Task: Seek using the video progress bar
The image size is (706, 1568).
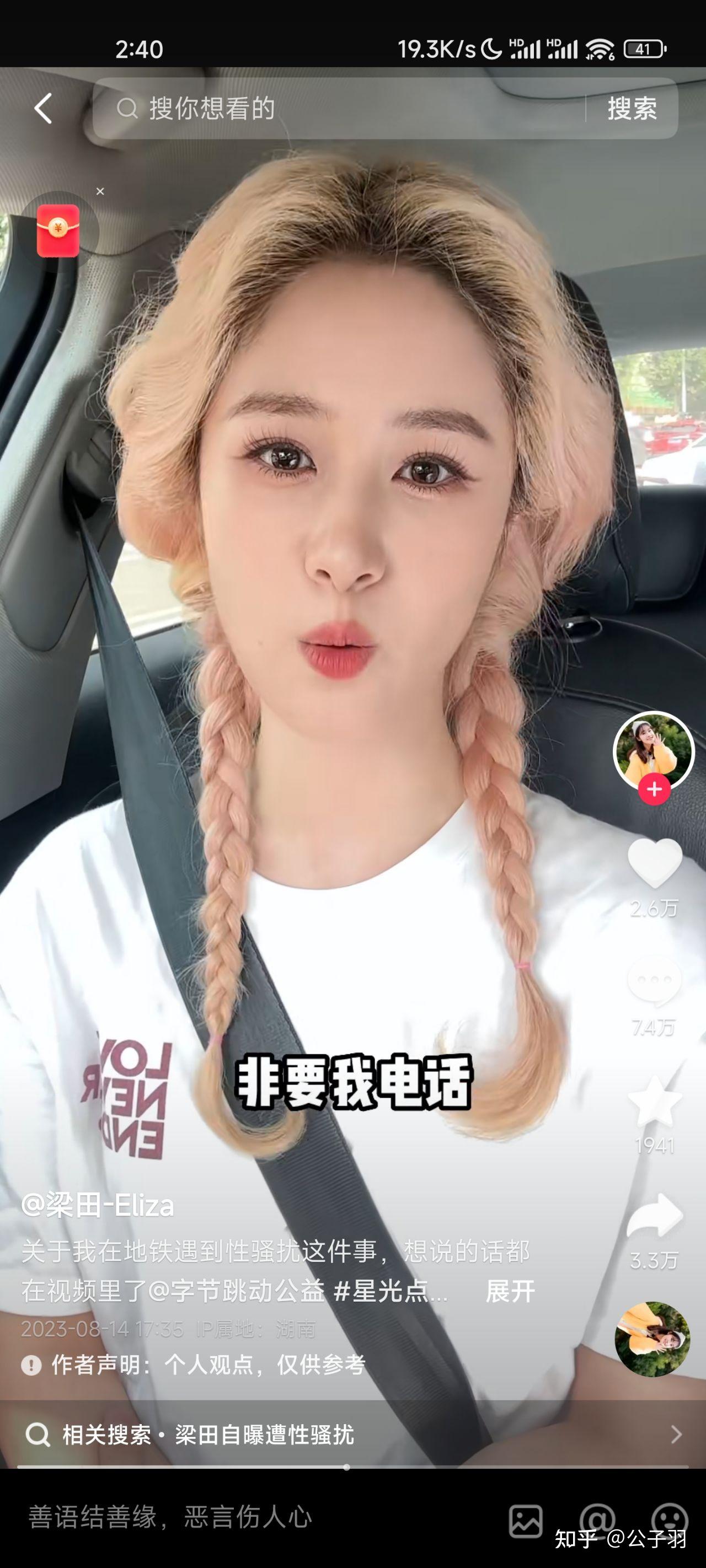Action: (x=346, y=1467)
